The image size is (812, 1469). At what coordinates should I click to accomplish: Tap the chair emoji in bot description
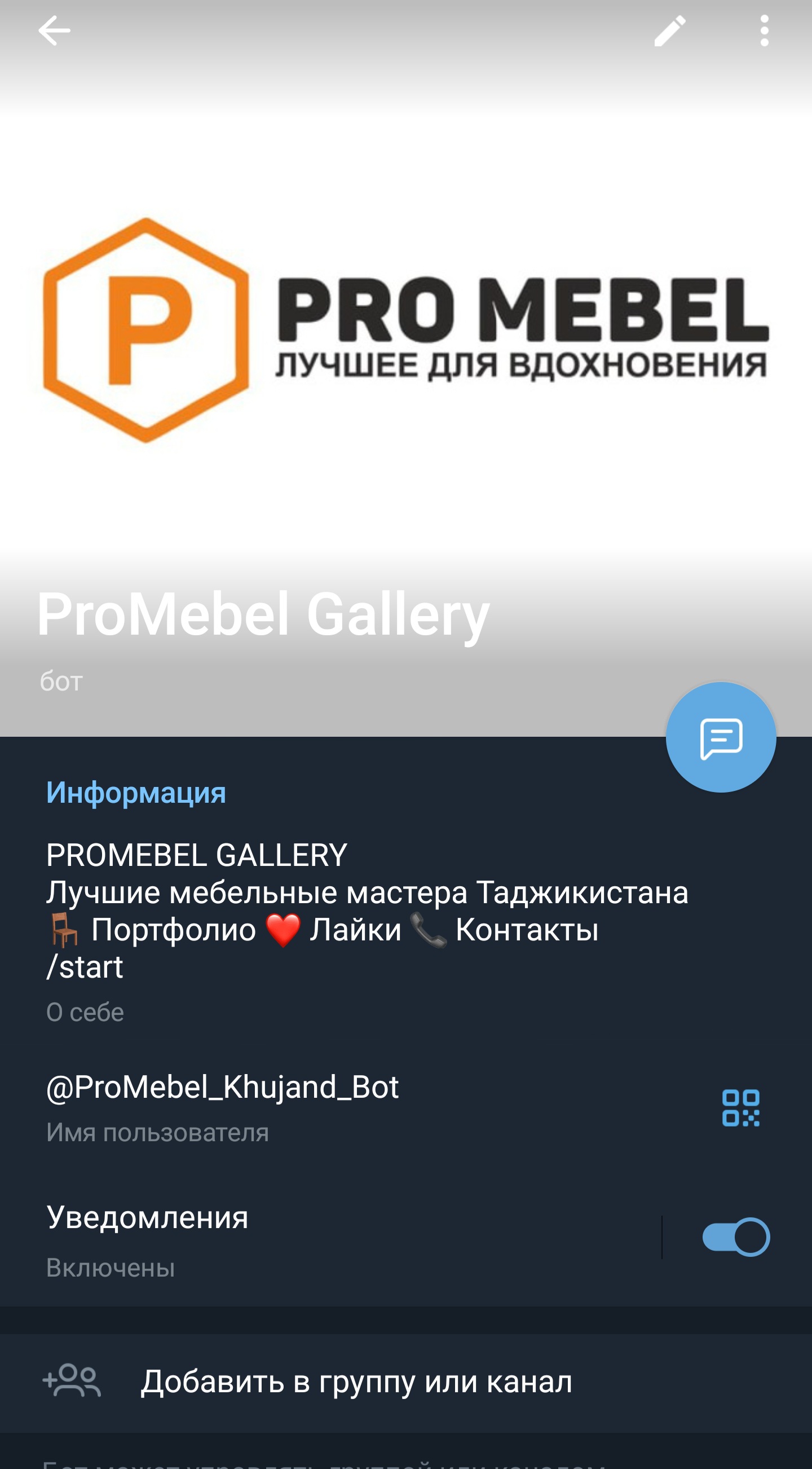pos(63,926)
